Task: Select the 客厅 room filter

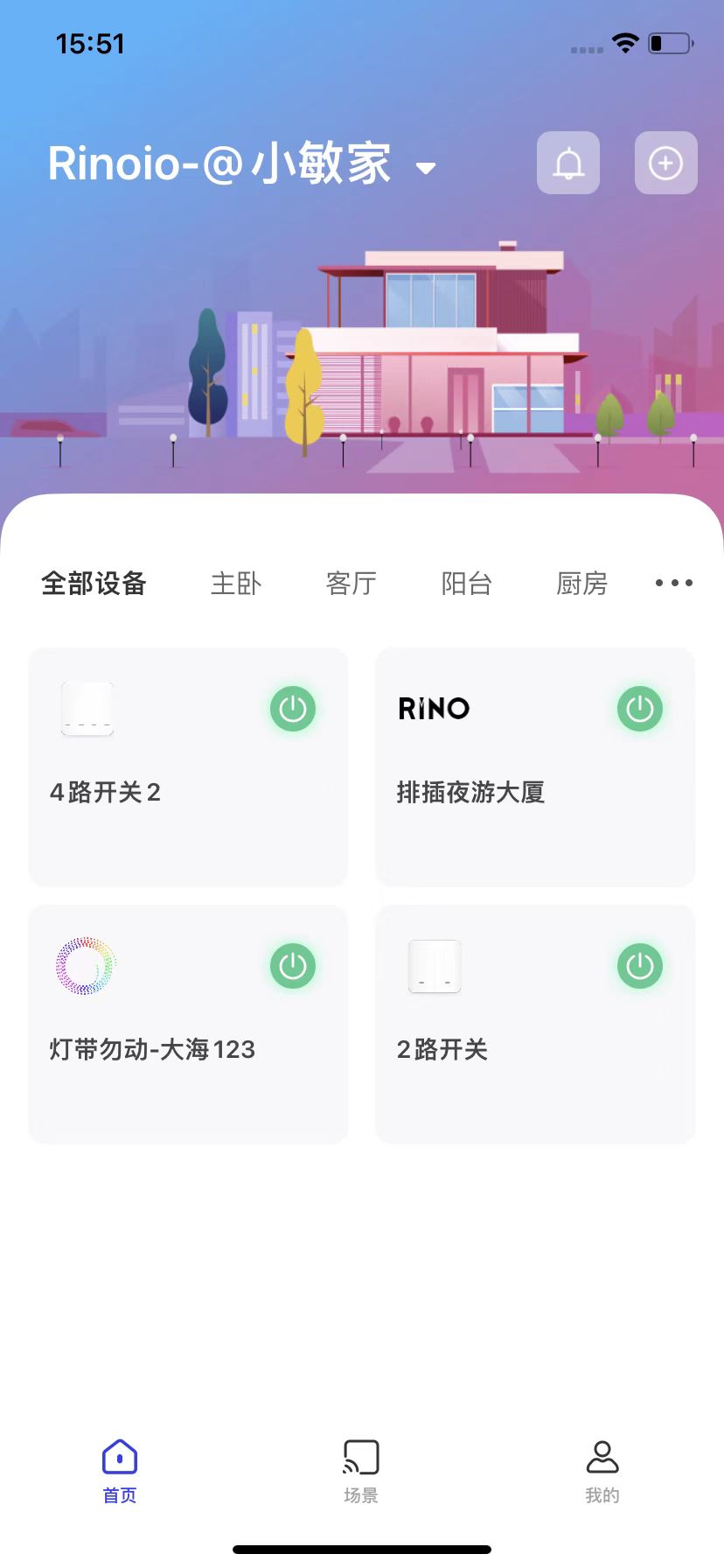Action: coord(350,584)
